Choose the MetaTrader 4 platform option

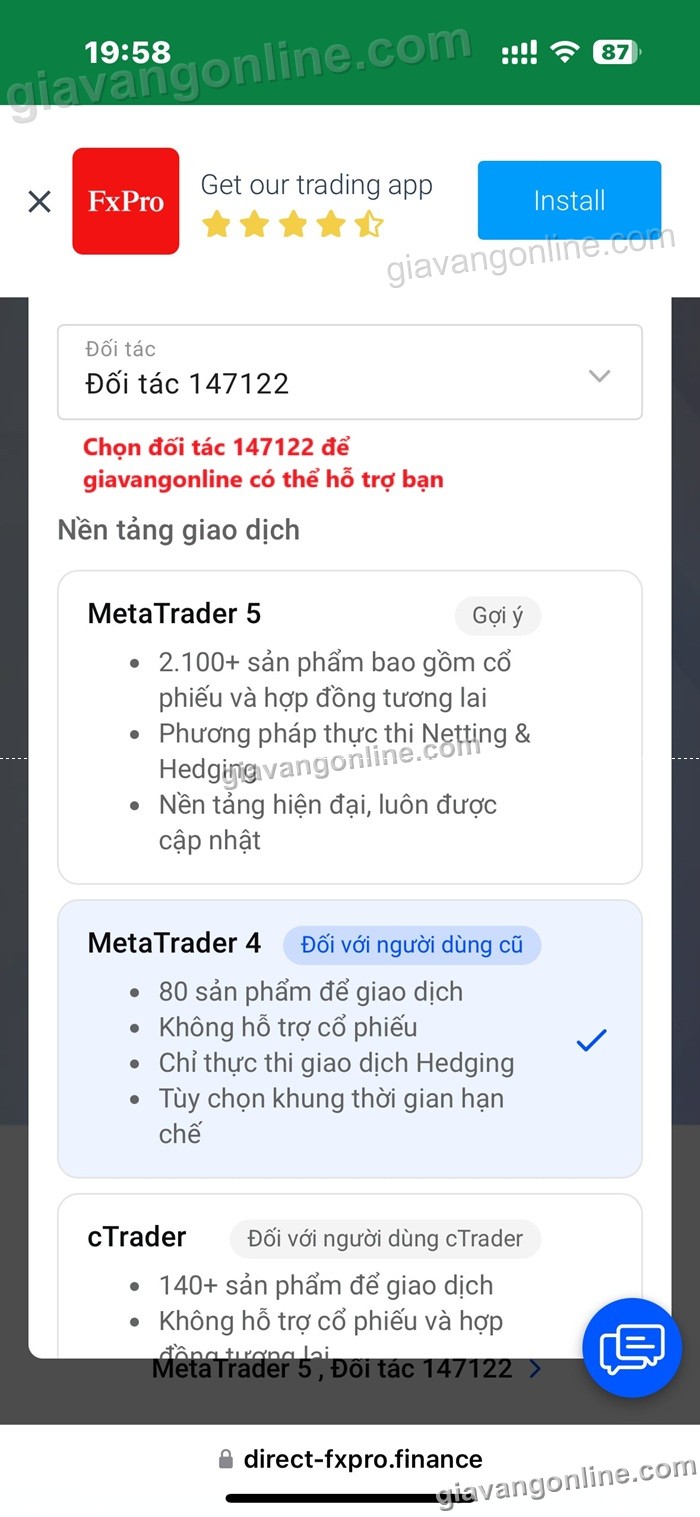pos(349,1038)
